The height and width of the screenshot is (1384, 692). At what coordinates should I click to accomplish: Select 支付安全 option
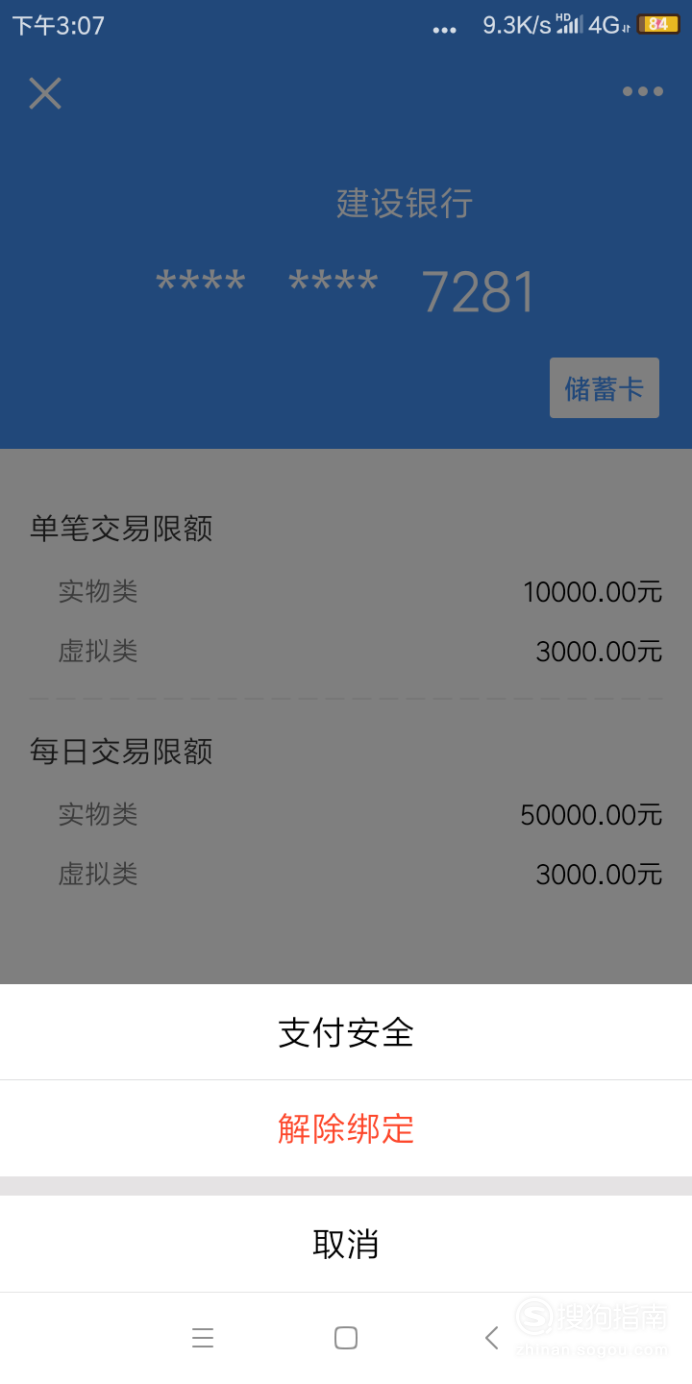[x=346, y=1032]
